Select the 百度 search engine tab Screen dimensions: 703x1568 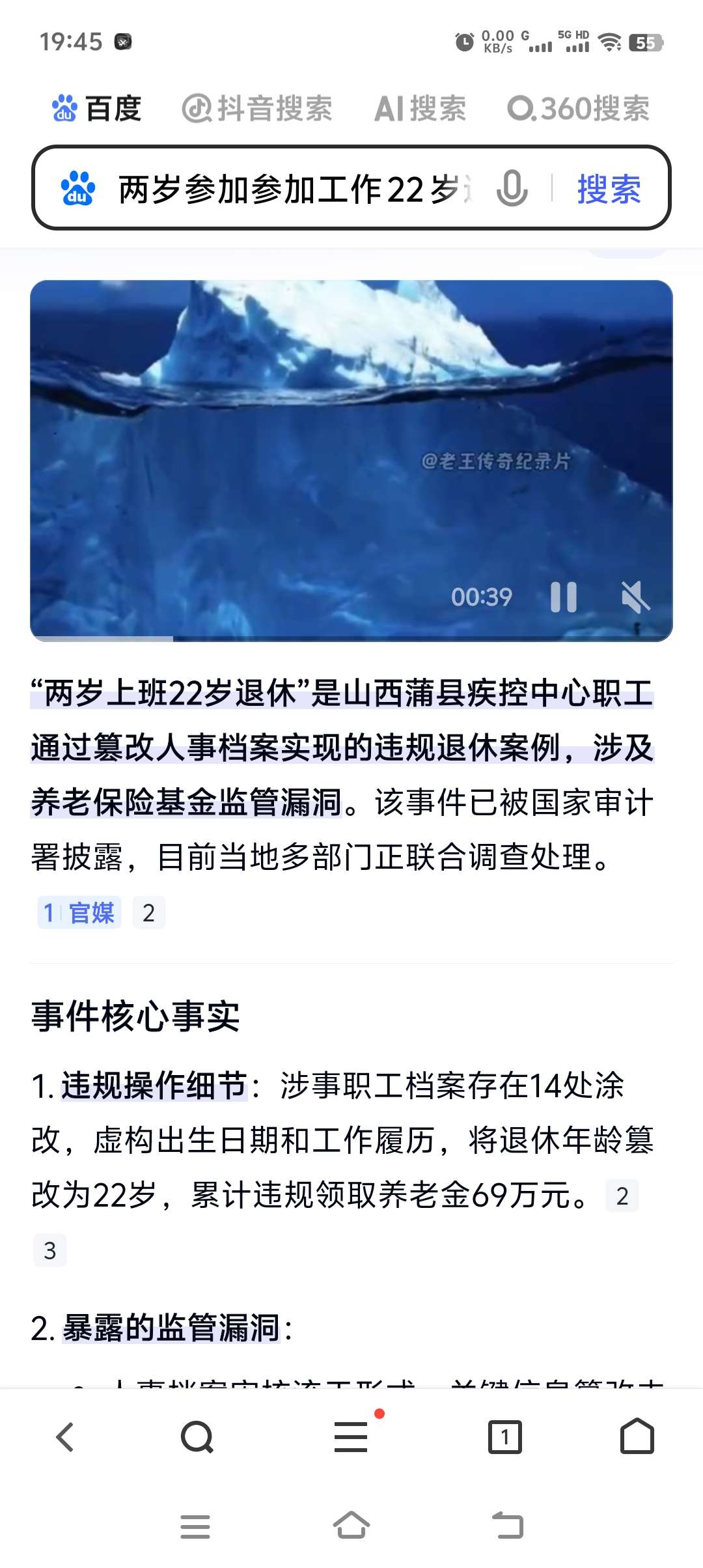96,108
